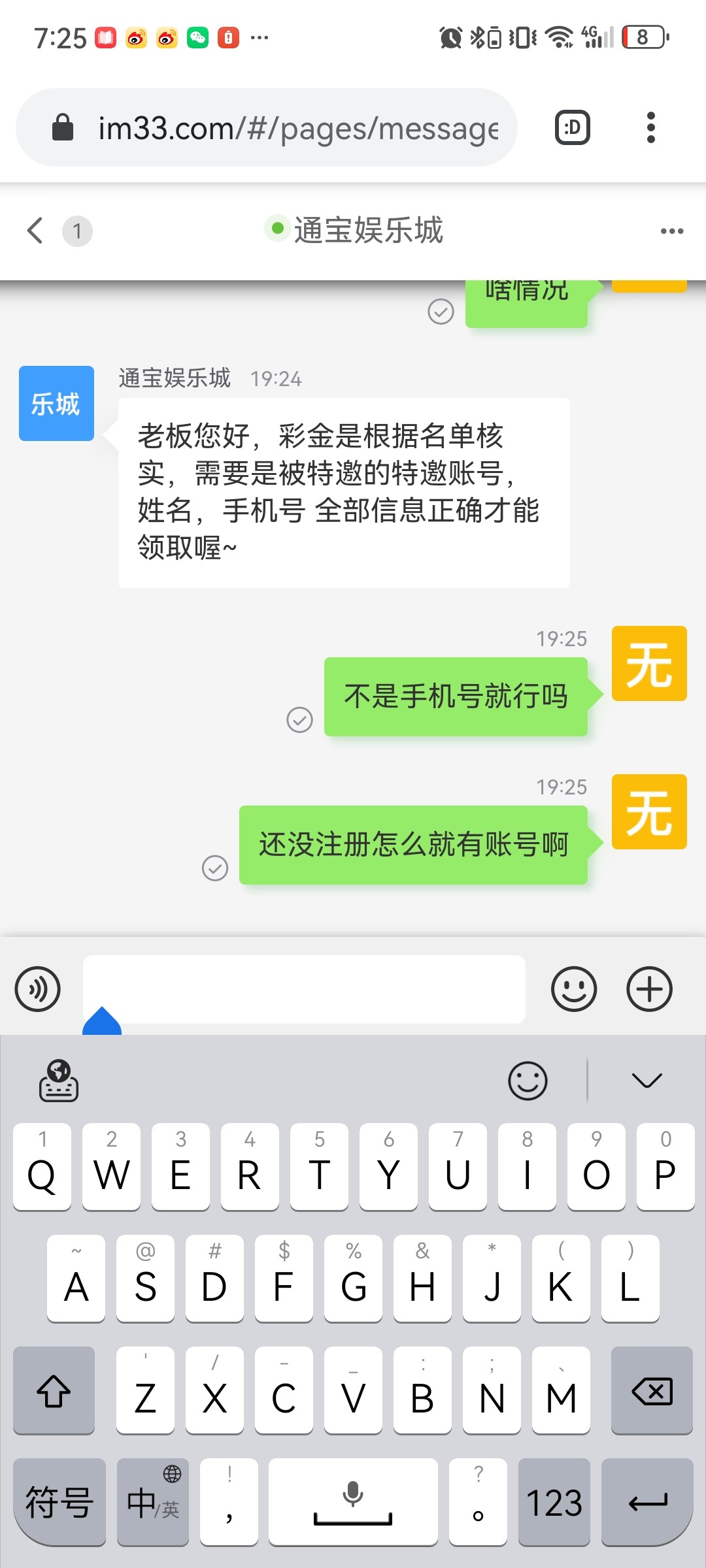Image resolution: width=706 pixels, height=1568 pixels.
Task: Tap the im33.com address bar
Action: (297, 128)
